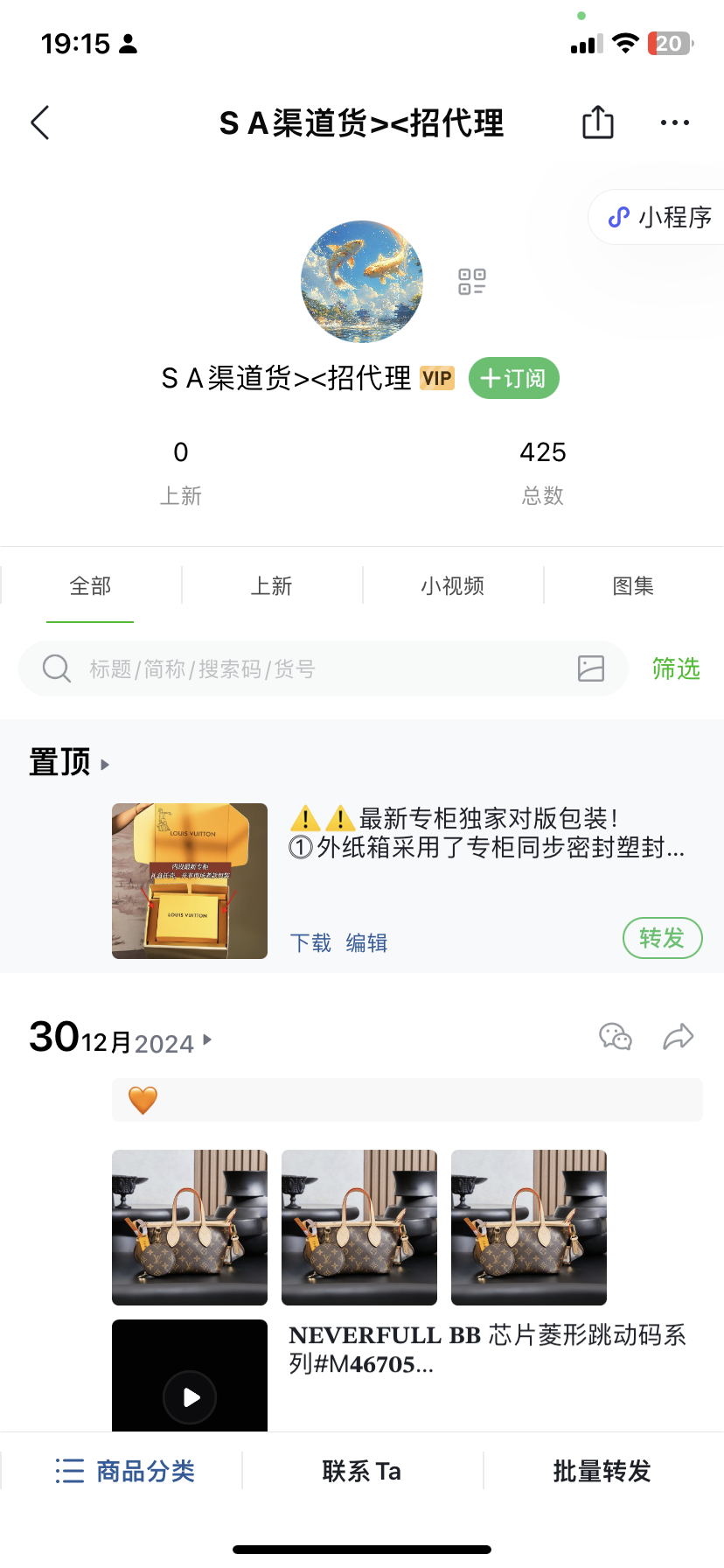This screenshot has width=724, height=1568.
Task: Play the NEVERFULL BB video
Action: [x=190, y=1397]
